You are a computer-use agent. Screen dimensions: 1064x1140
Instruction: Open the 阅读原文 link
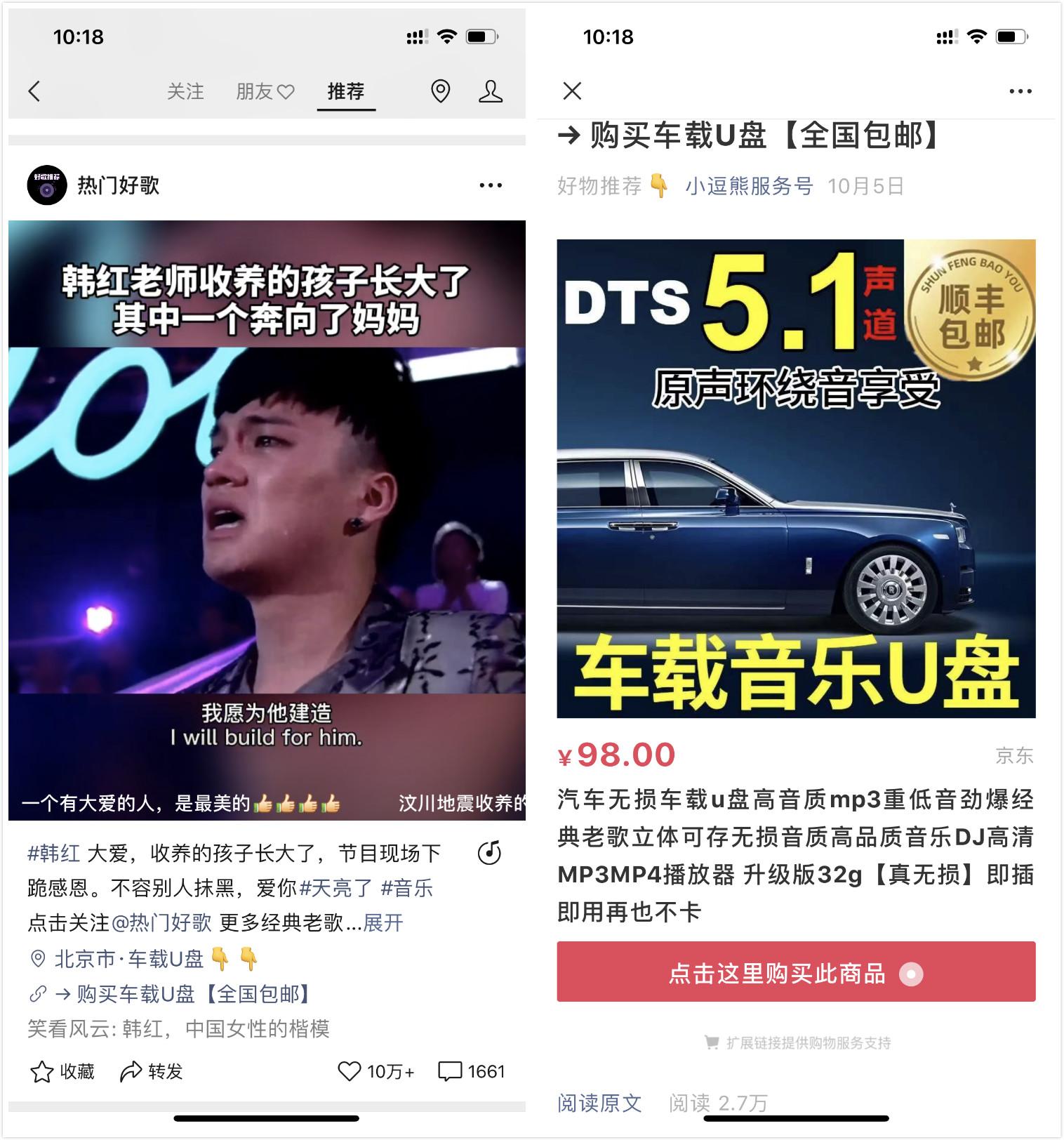pyautogui.click(x=599, y=1103)
